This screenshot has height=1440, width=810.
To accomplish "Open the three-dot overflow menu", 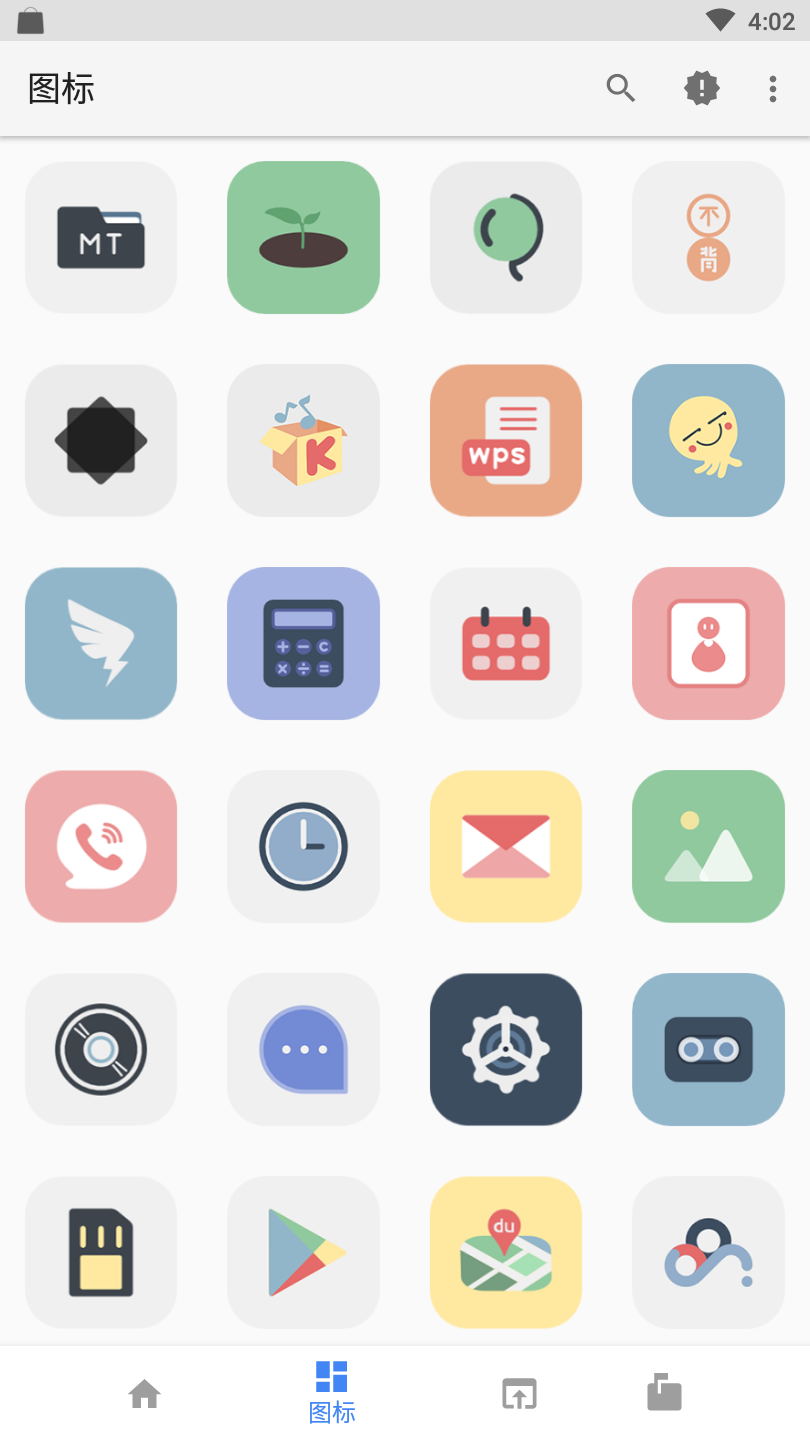I will [x=772, y=89].
